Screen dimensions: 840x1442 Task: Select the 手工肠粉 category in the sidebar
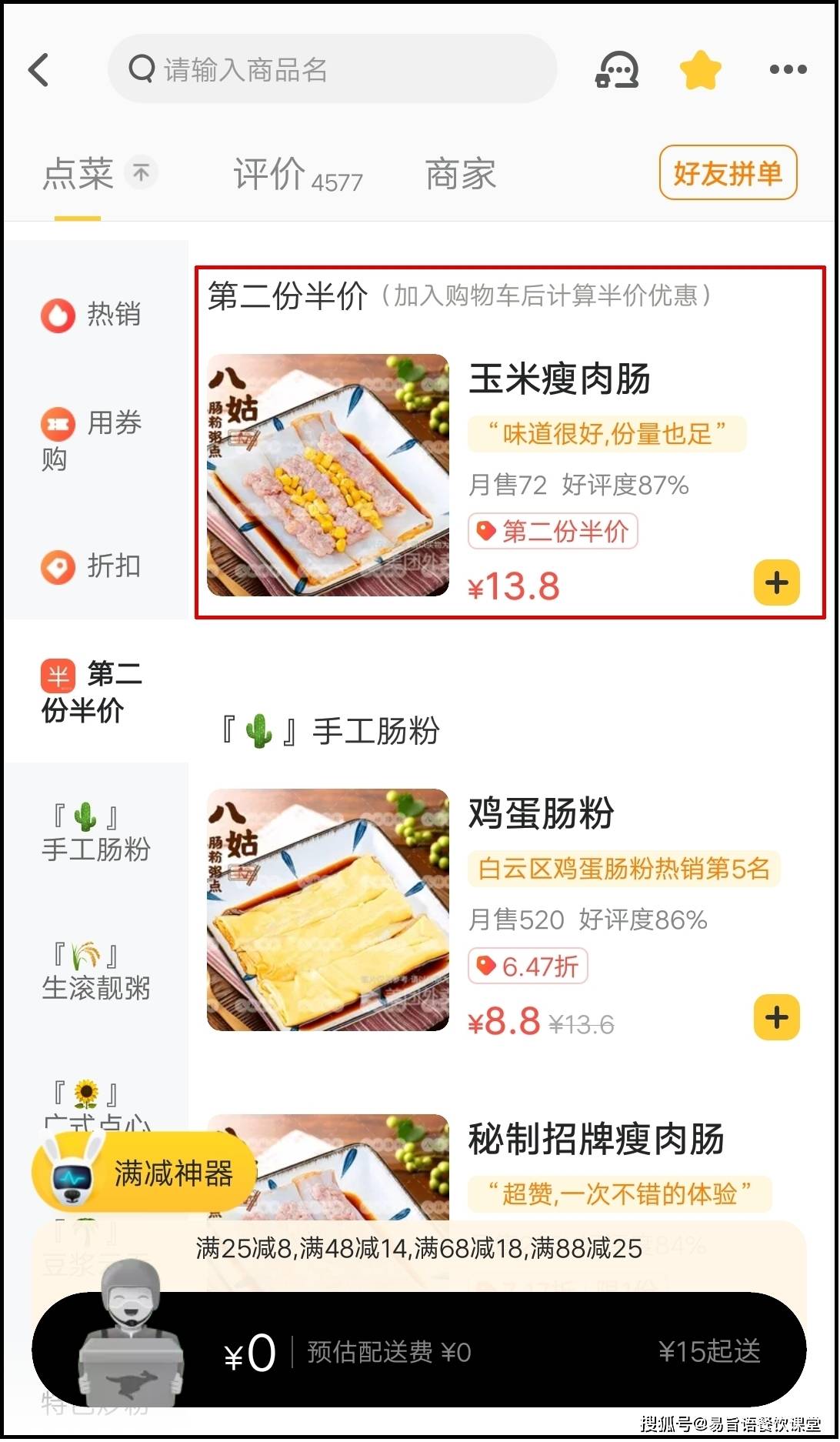click(x=95, y=833)
